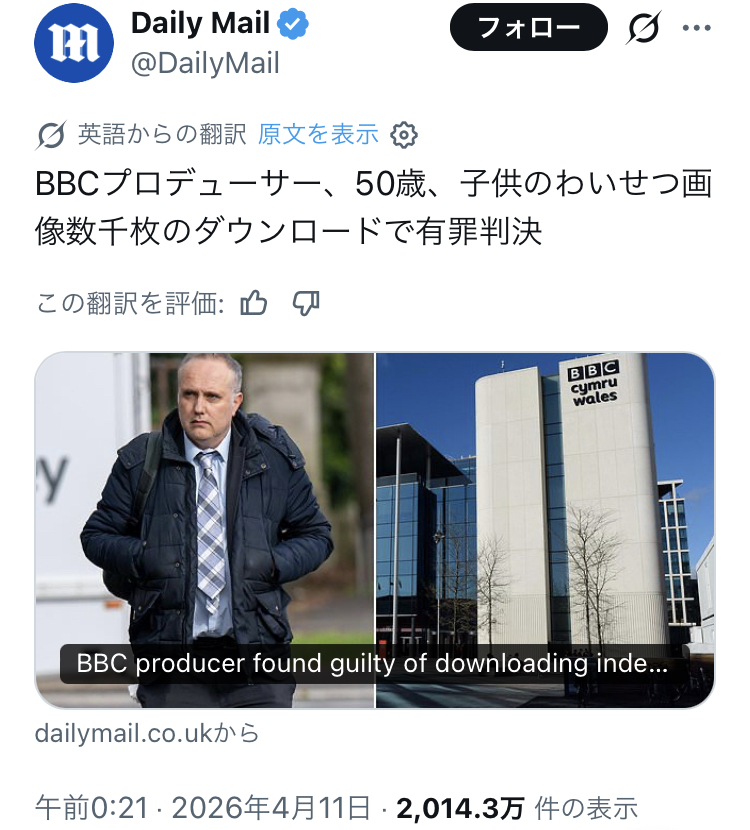750x830 pixels.
Task: Open the Grok icon beside the follow button
Action: [643, 28]
